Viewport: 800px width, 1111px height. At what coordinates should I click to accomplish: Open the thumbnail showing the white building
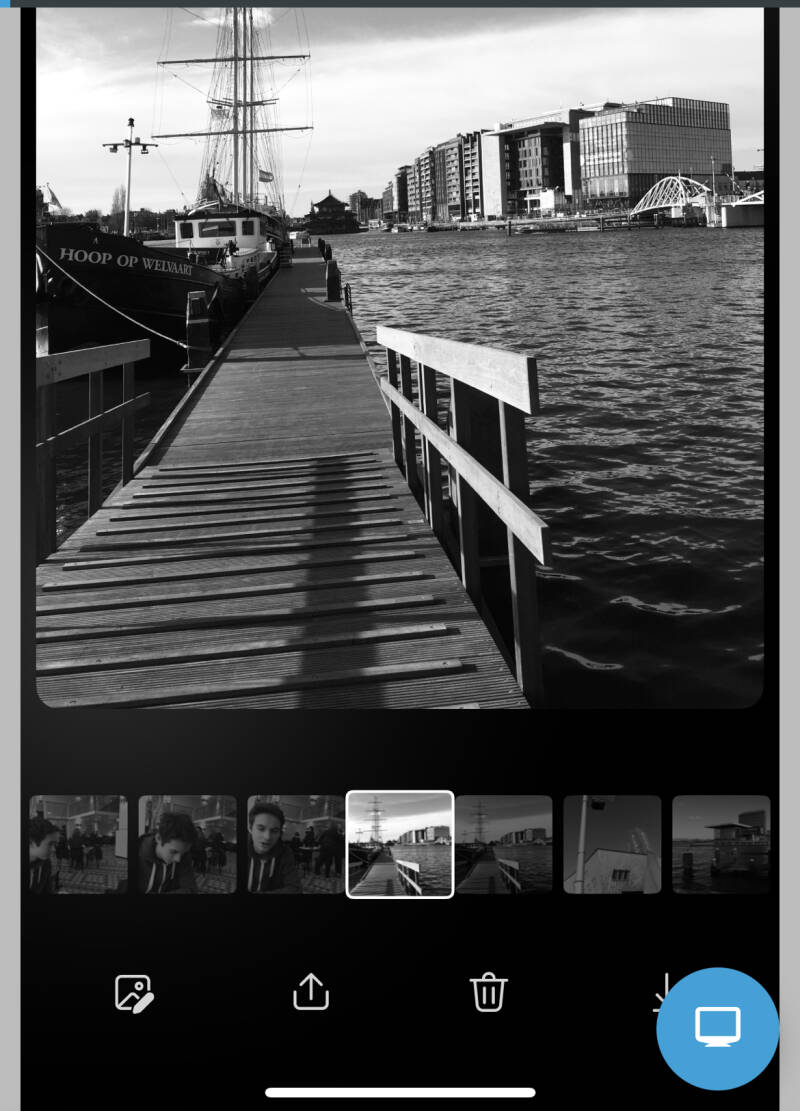(x=612, y=844)
